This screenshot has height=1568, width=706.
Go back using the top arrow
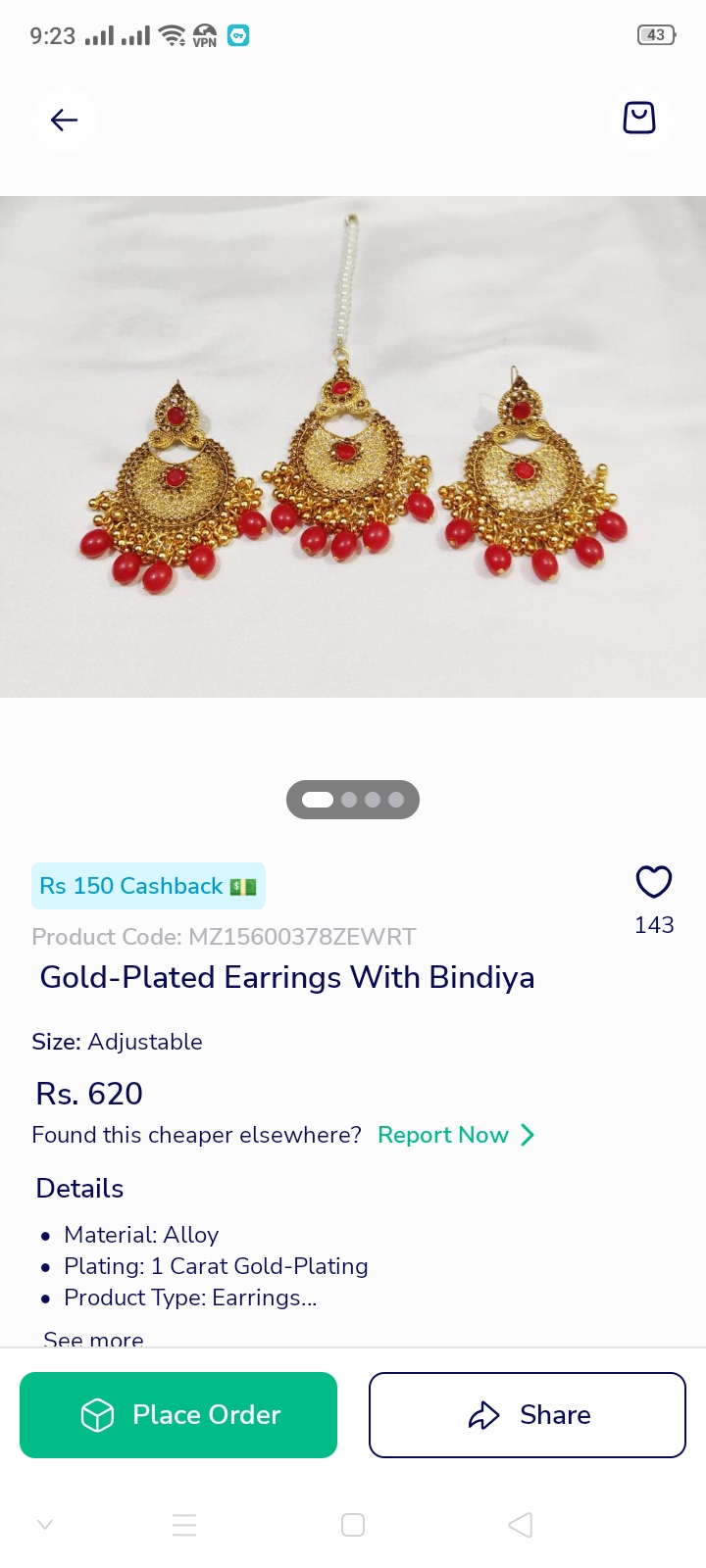64,120
